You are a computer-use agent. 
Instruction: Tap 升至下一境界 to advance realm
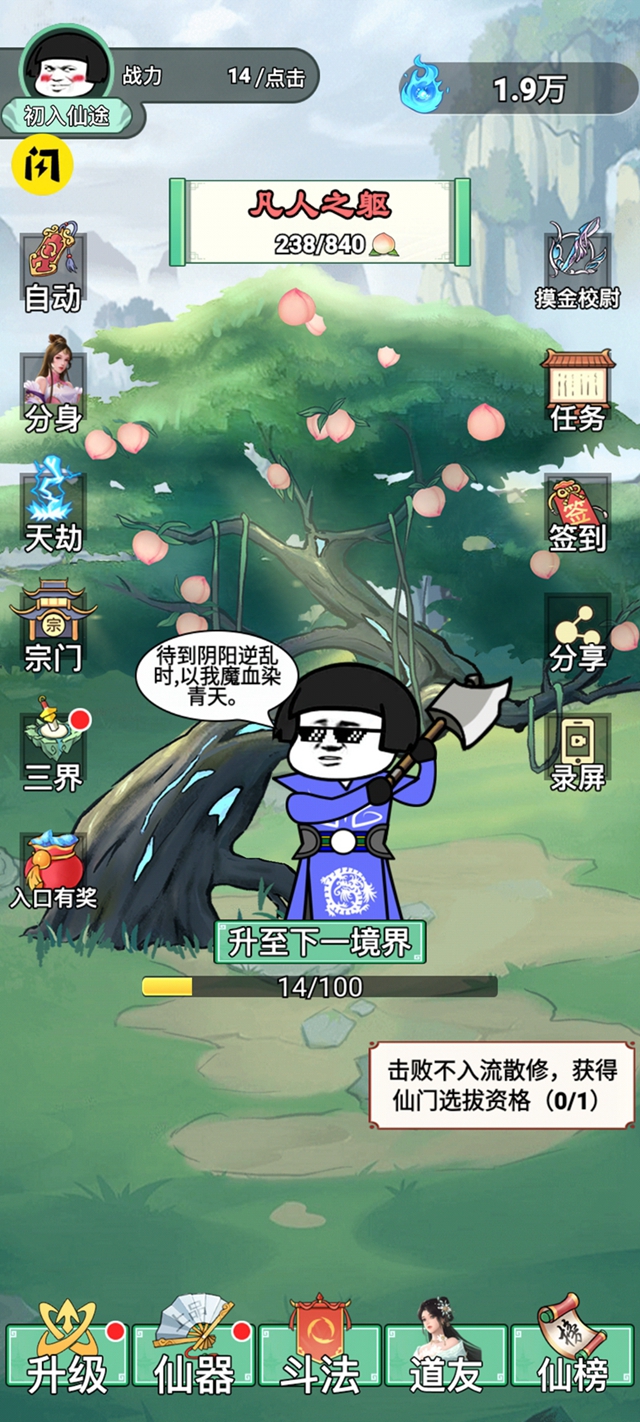pos(320,943)
